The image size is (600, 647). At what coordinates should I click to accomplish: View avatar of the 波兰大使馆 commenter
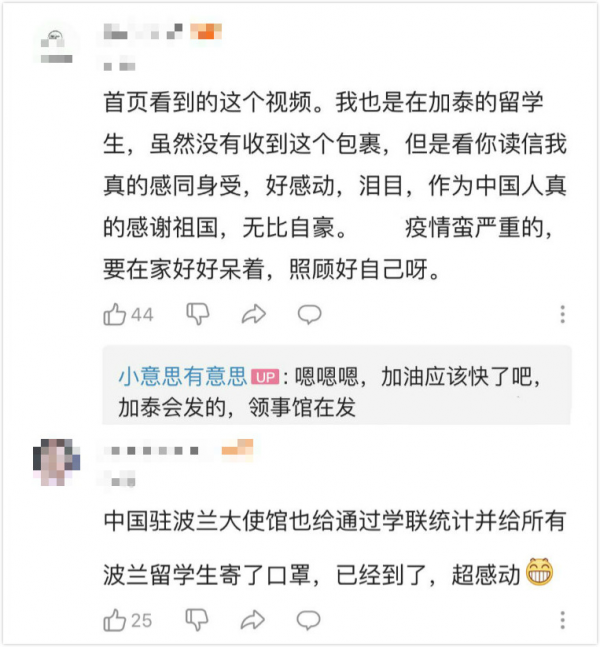56,462
